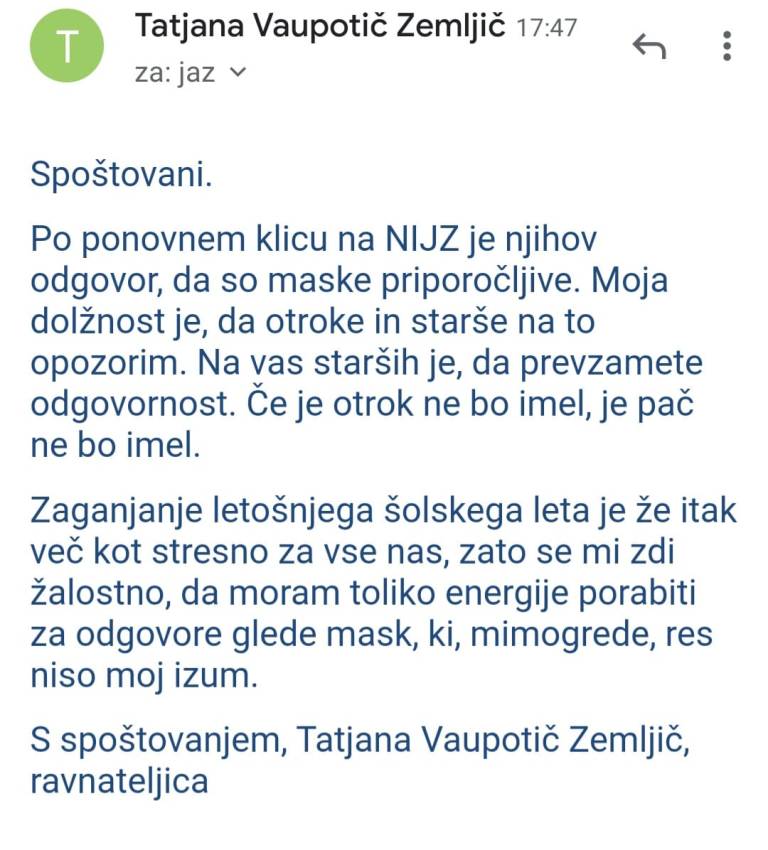
Task: Open the sender's green T avatar
Action: coord(68,45)
